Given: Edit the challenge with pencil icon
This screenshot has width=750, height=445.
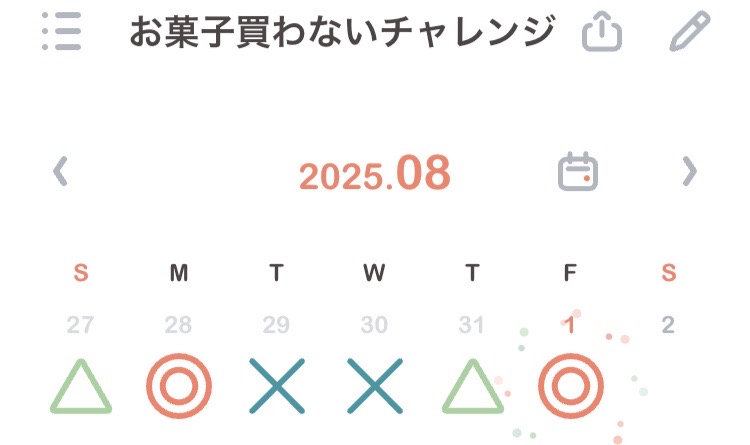Looking at the screenshot, I should [689, 32].
